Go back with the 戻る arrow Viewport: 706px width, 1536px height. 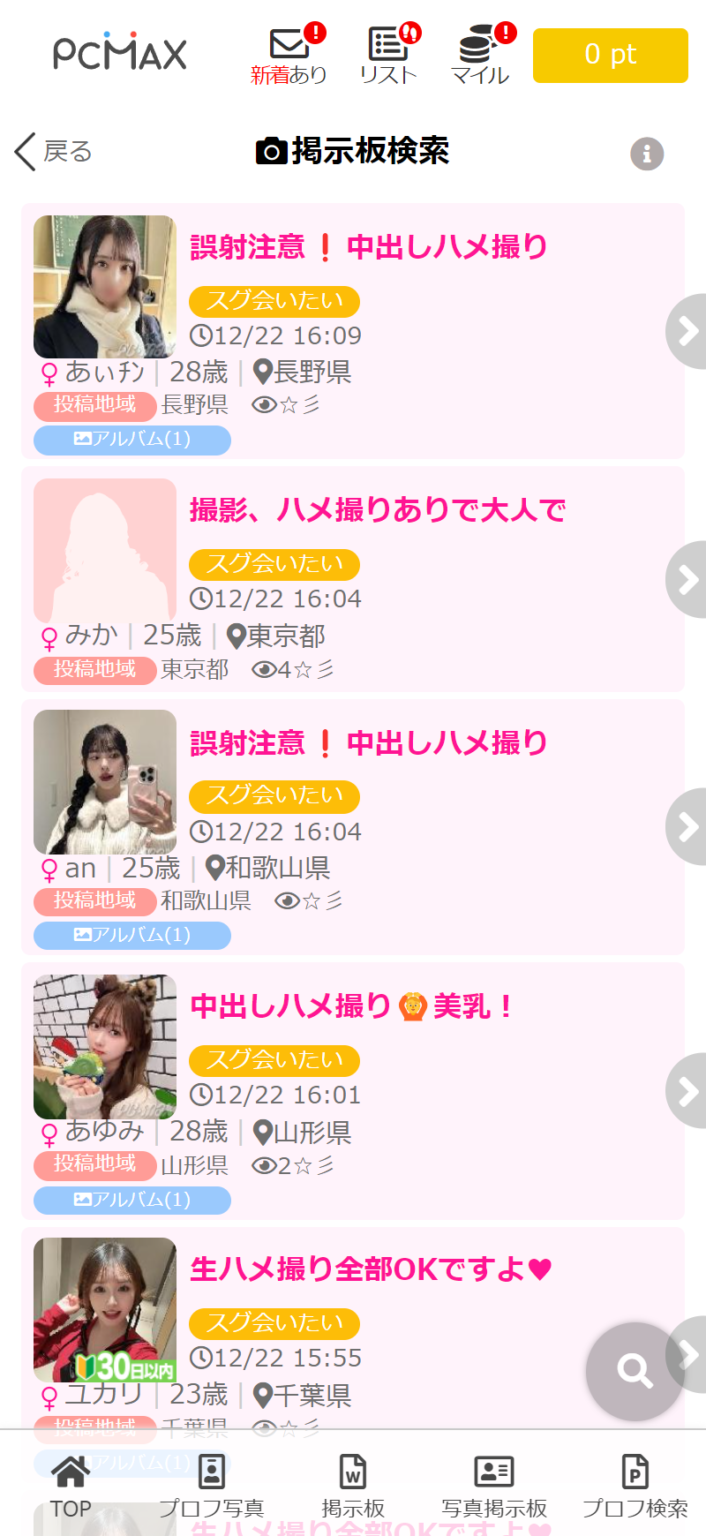[x=52, y=152]
